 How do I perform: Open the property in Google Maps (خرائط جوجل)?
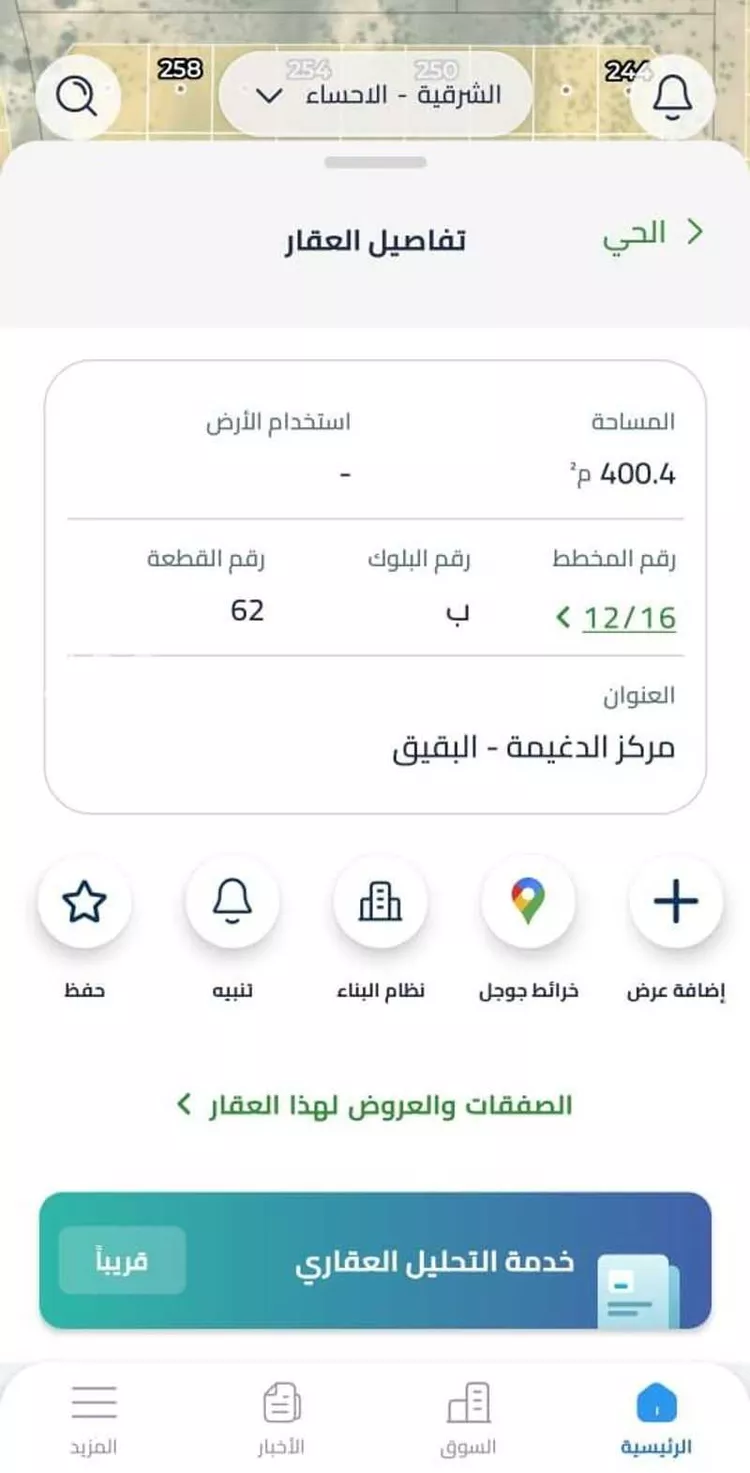(529, 902)
